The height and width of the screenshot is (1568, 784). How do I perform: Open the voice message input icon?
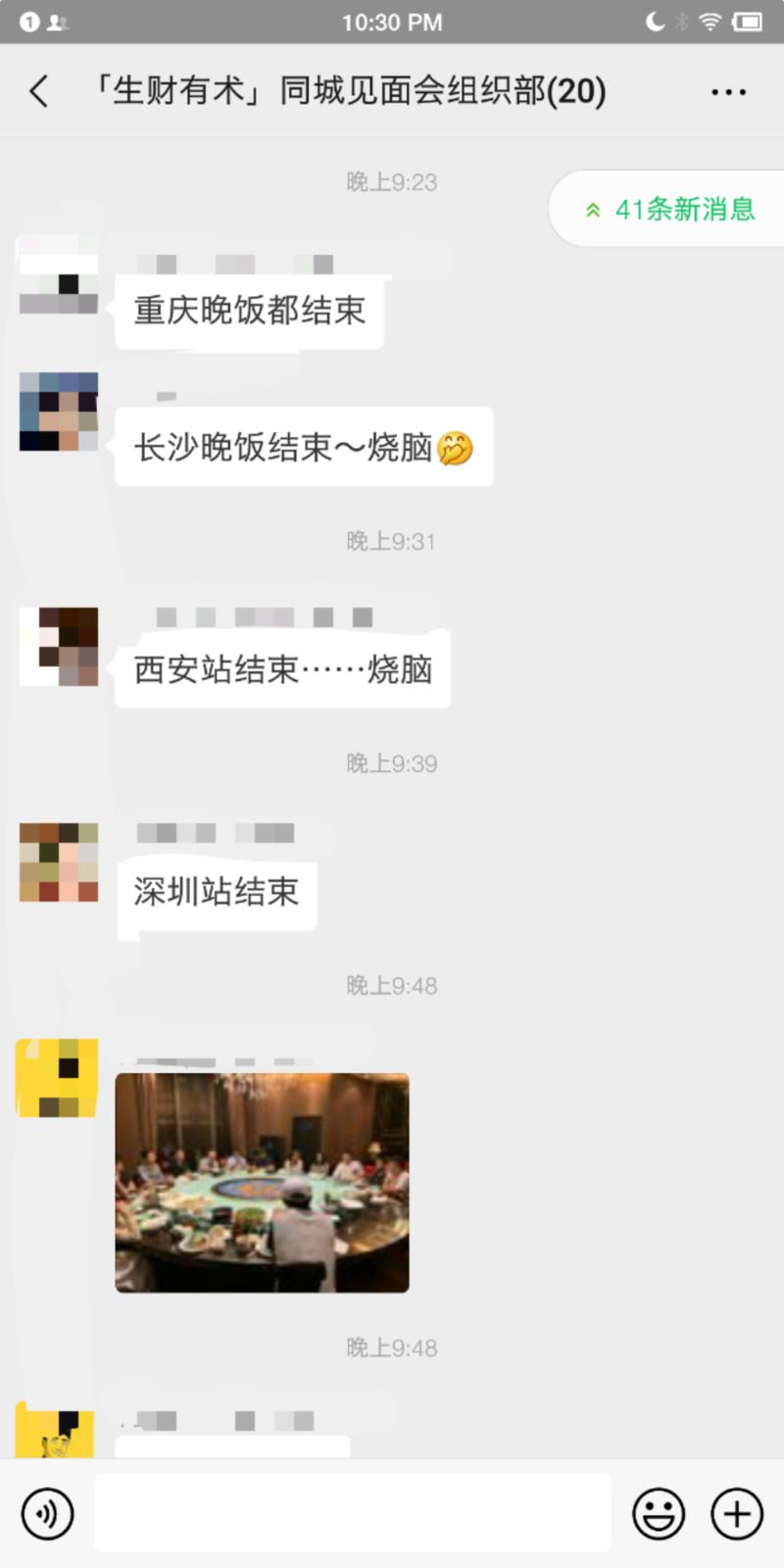pos(46,1513)
